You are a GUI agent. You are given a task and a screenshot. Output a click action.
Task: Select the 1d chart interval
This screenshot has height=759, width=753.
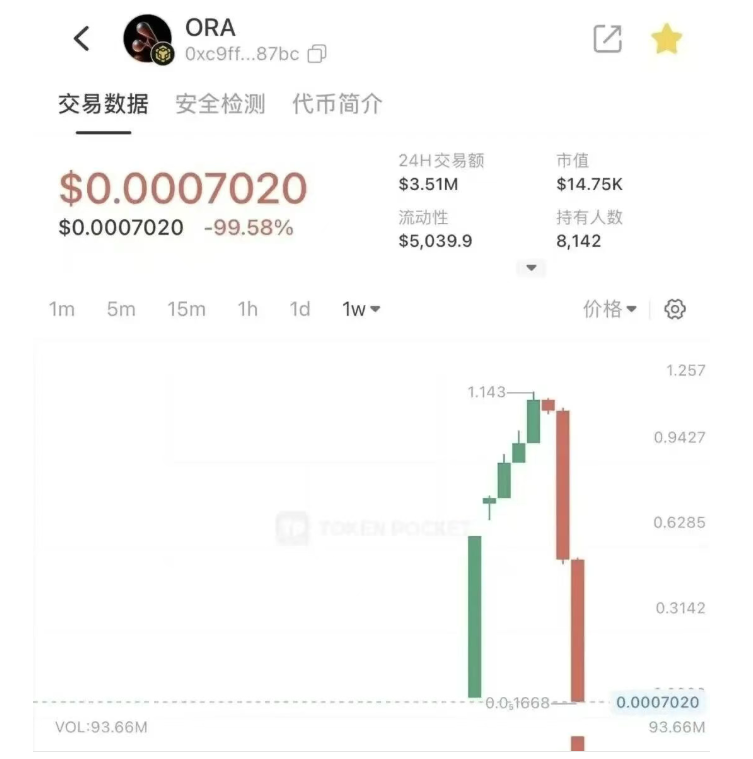coord(298,310)
